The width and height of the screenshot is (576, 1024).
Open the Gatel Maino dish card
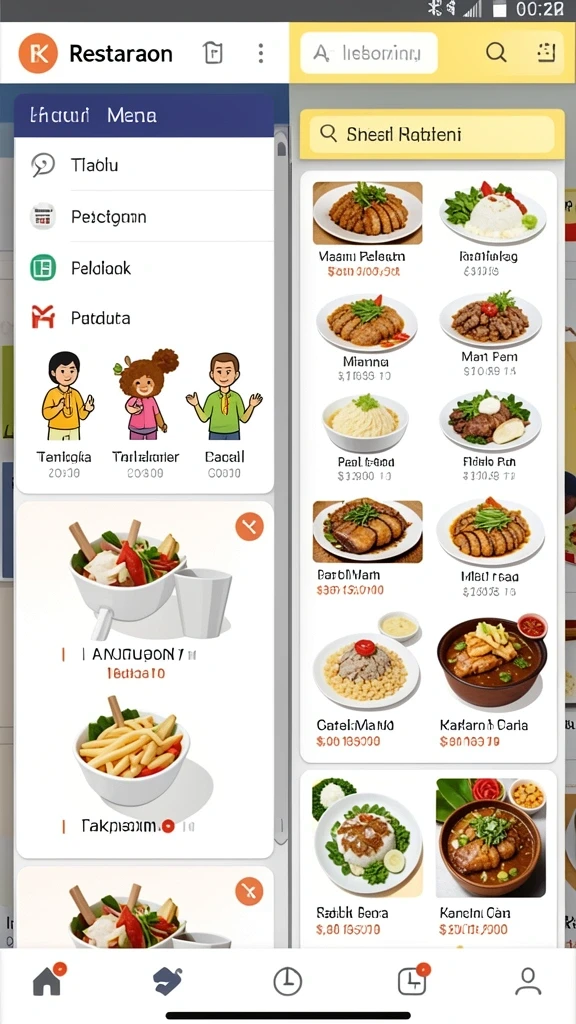coord(366,680)
